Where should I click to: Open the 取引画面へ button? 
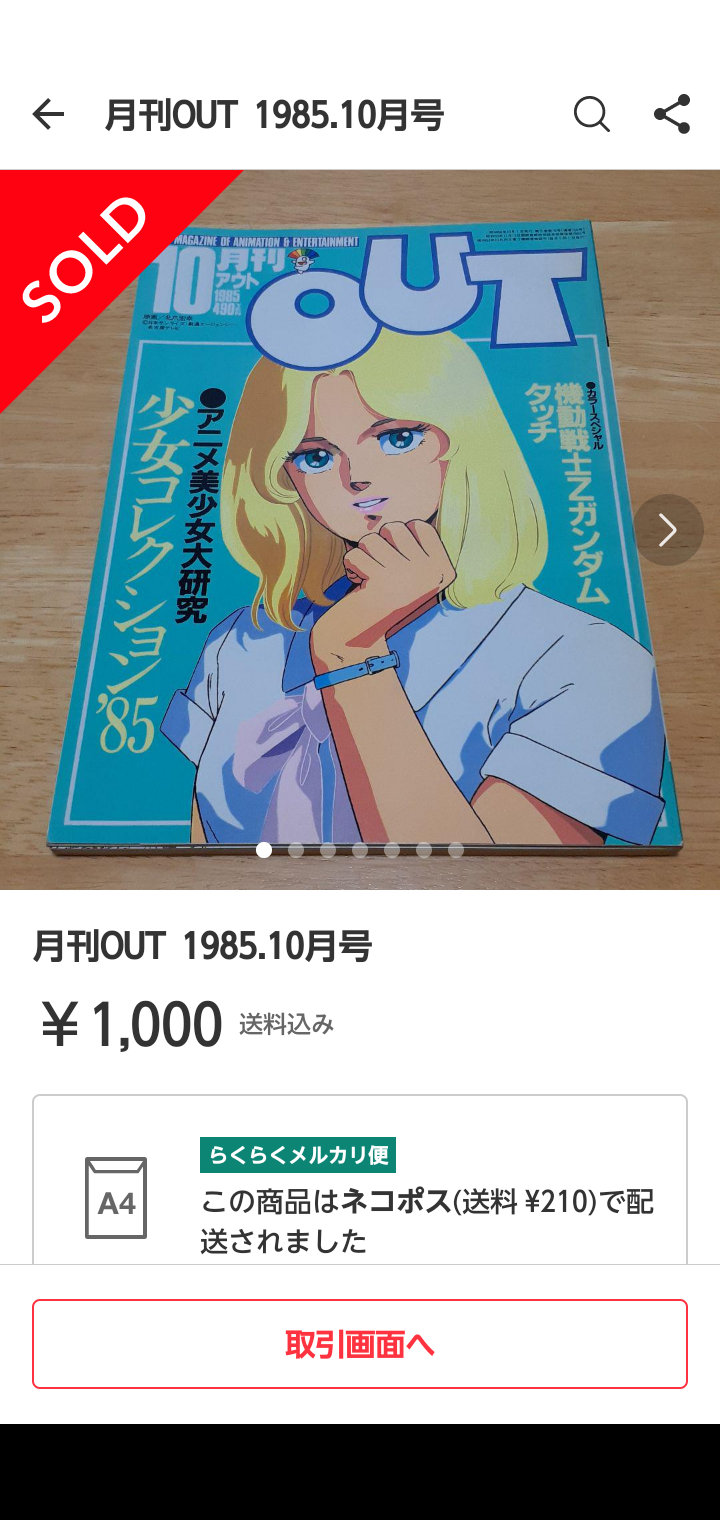360,1344
